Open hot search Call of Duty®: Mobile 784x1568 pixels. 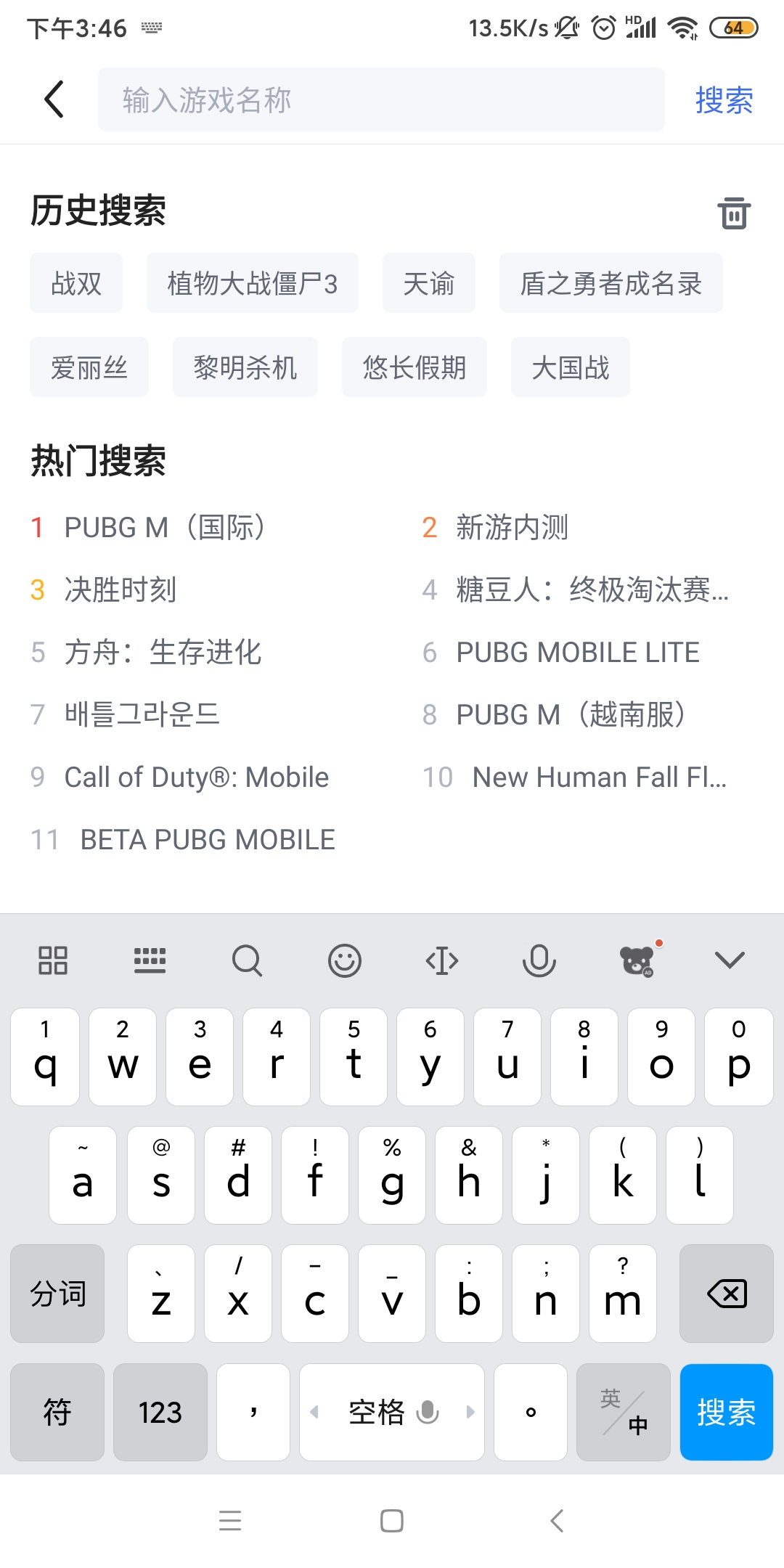(x=196, y=777)
